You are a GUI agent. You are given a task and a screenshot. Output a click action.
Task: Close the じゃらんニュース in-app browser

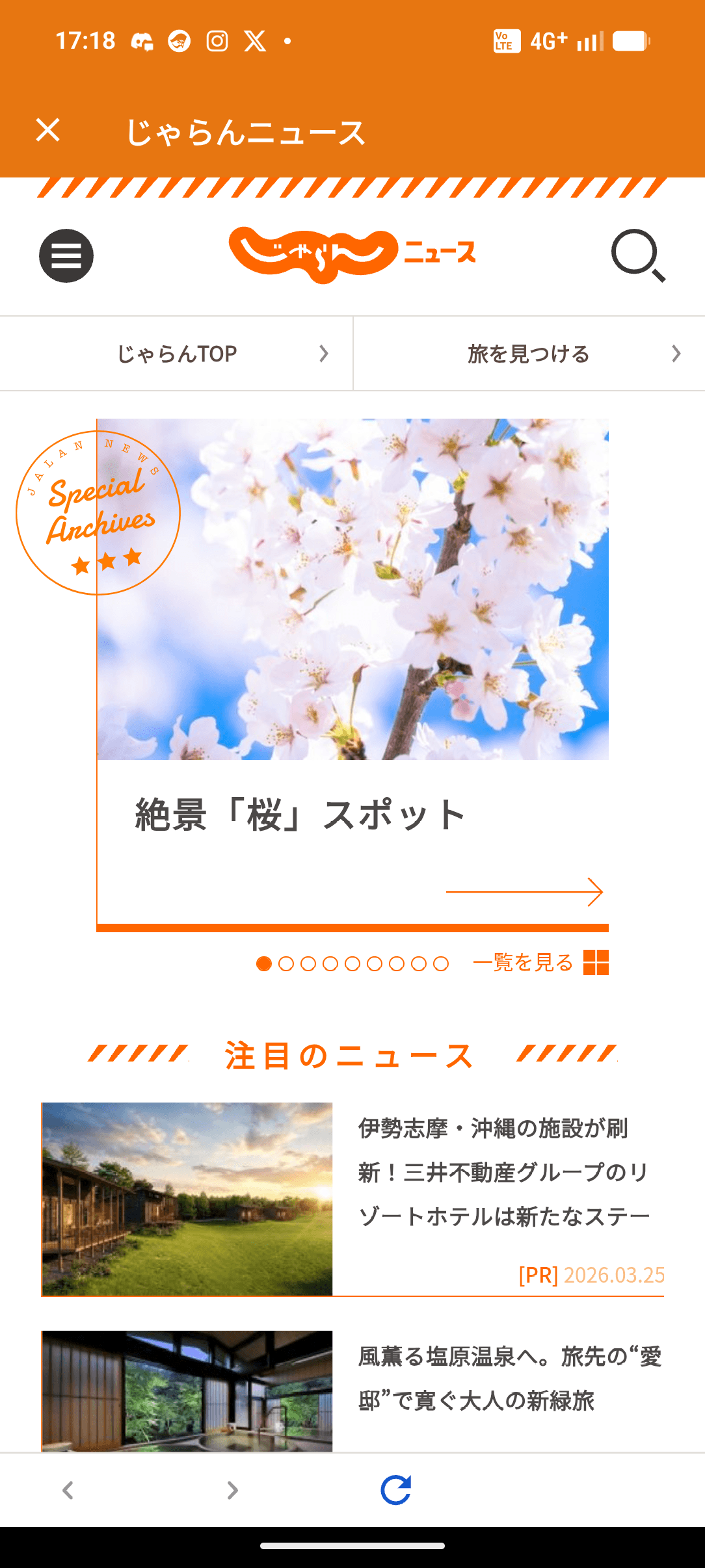click(x=48, y=130)
